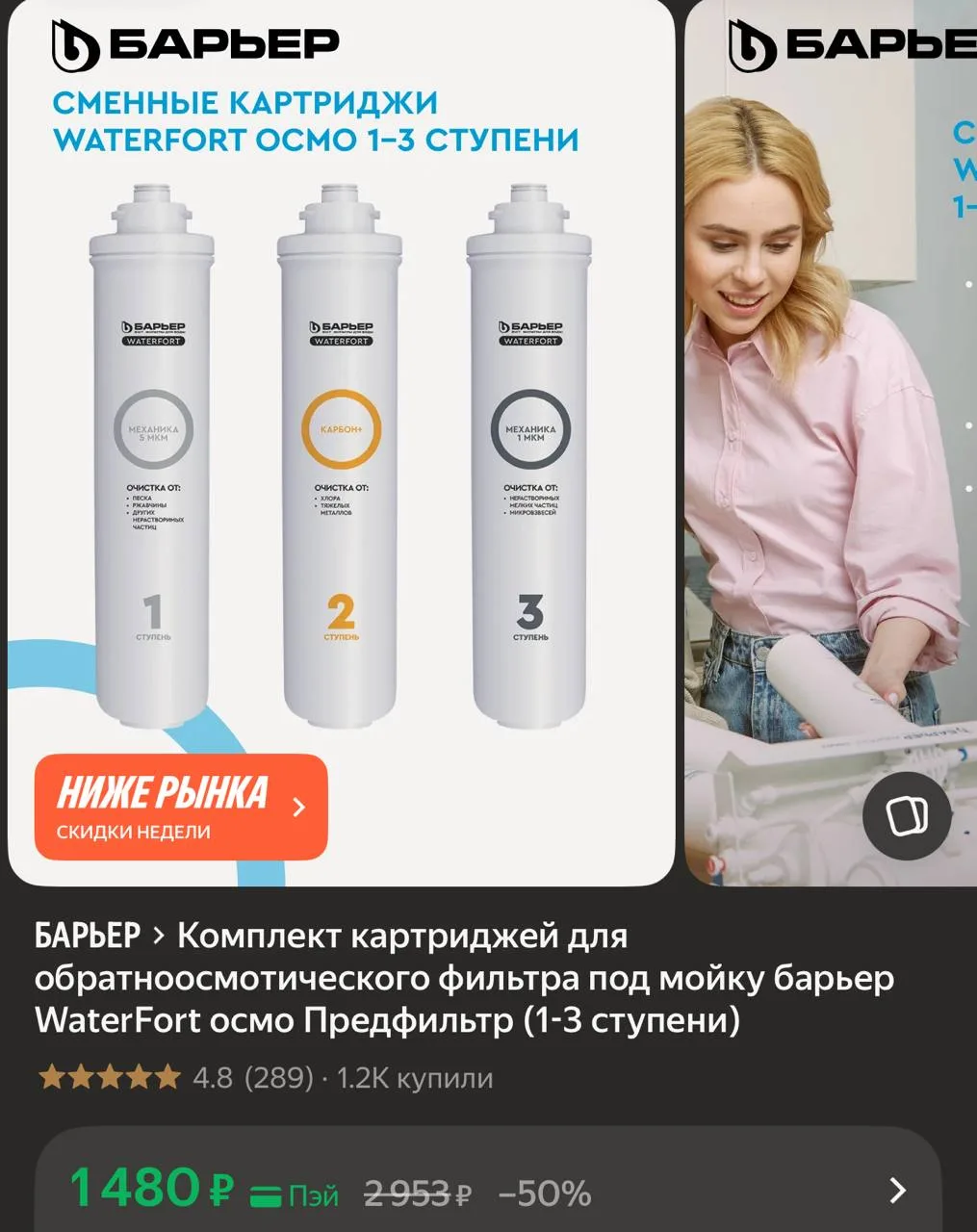Expand the 1480 ₽ price details chevron
Image resolution: width=977 pixels, height=1232 pixels.
pos(897,1191)
